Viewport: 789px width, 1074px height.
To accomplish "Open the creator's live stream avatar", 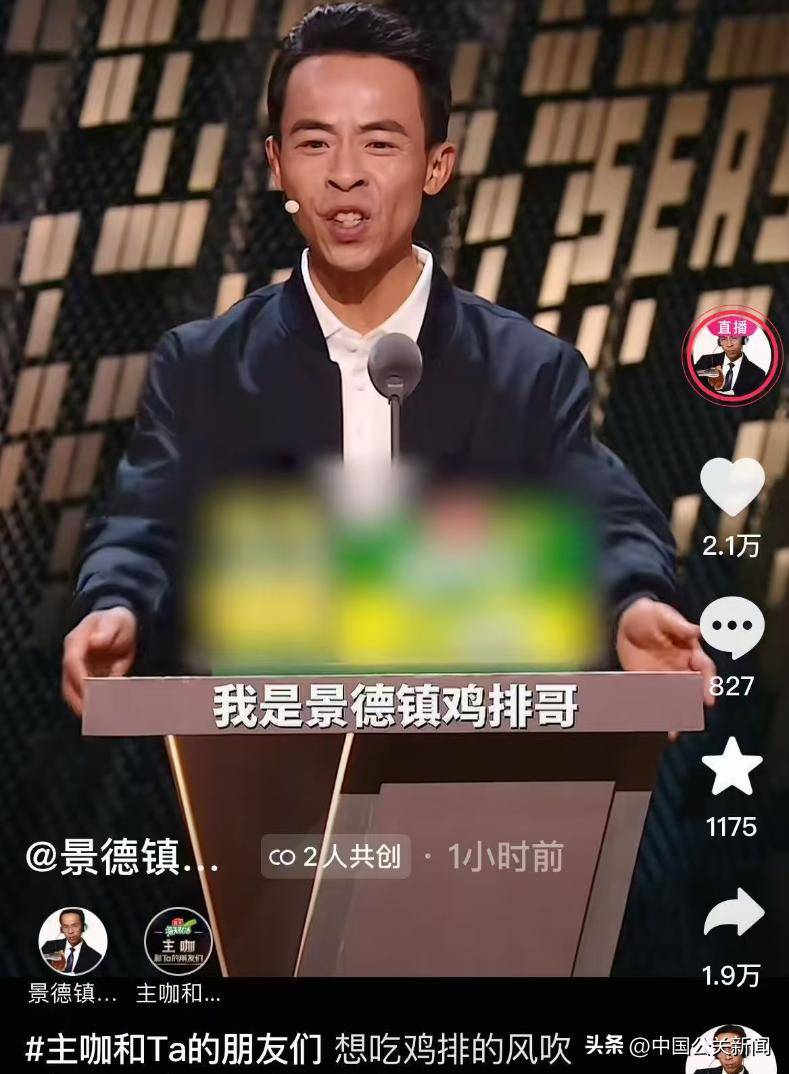I will [732, 358].
